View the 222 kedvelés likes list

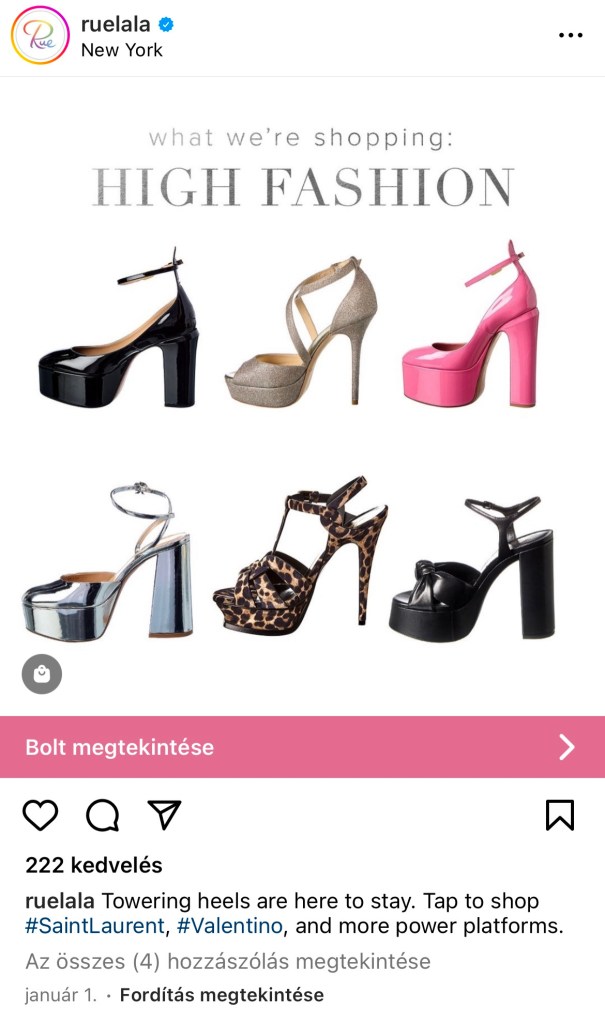93,865
